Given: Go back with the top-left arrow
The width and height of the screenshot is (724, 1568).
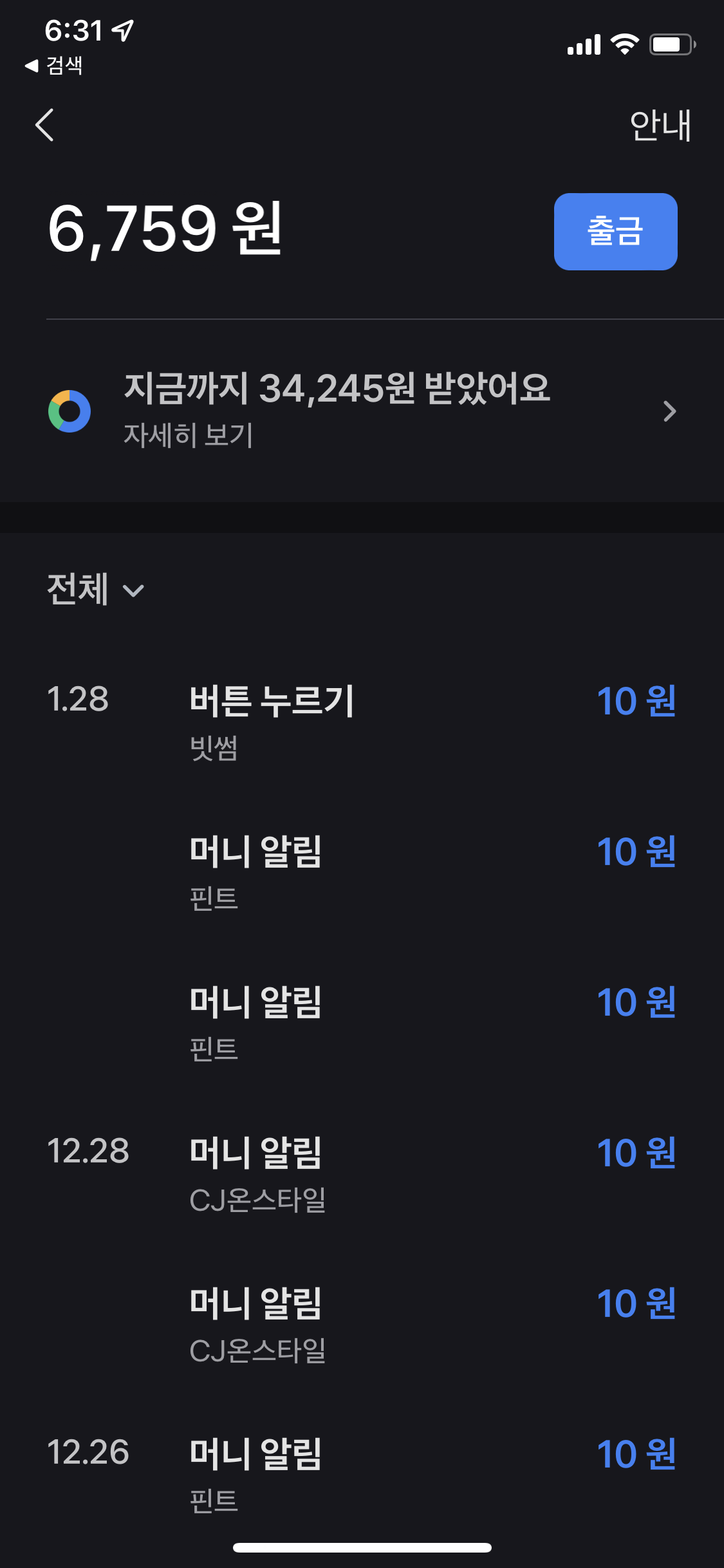Looking at the screenshot, I should (44, 125).
